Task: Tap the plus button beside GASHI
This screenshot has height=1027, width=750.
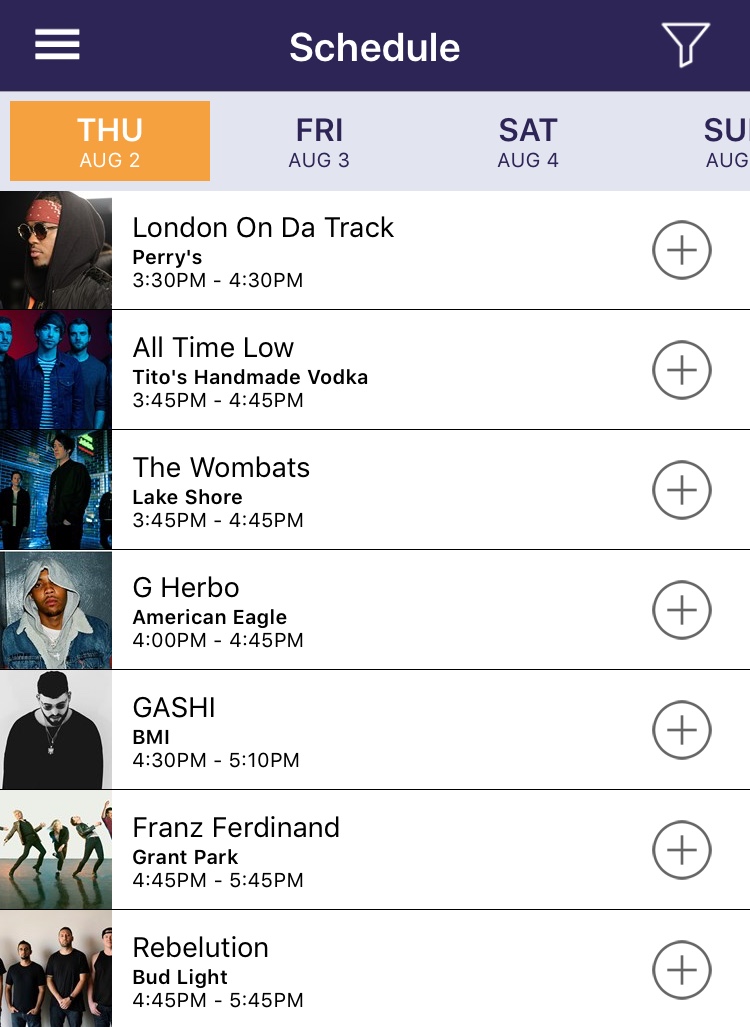Action: [x=682, y=730]
